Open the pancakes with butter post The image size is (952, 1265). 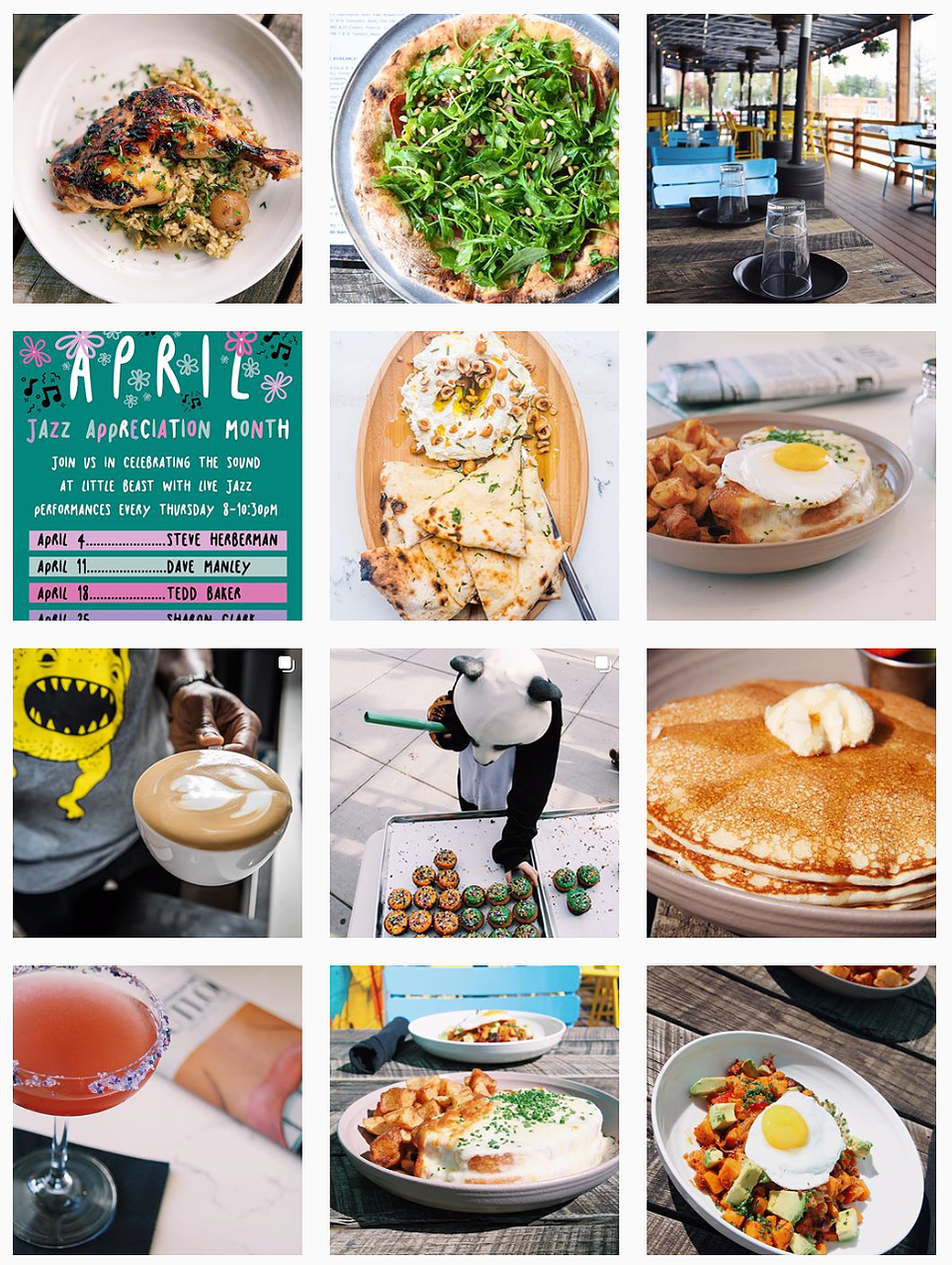click(x=791, y=793)
